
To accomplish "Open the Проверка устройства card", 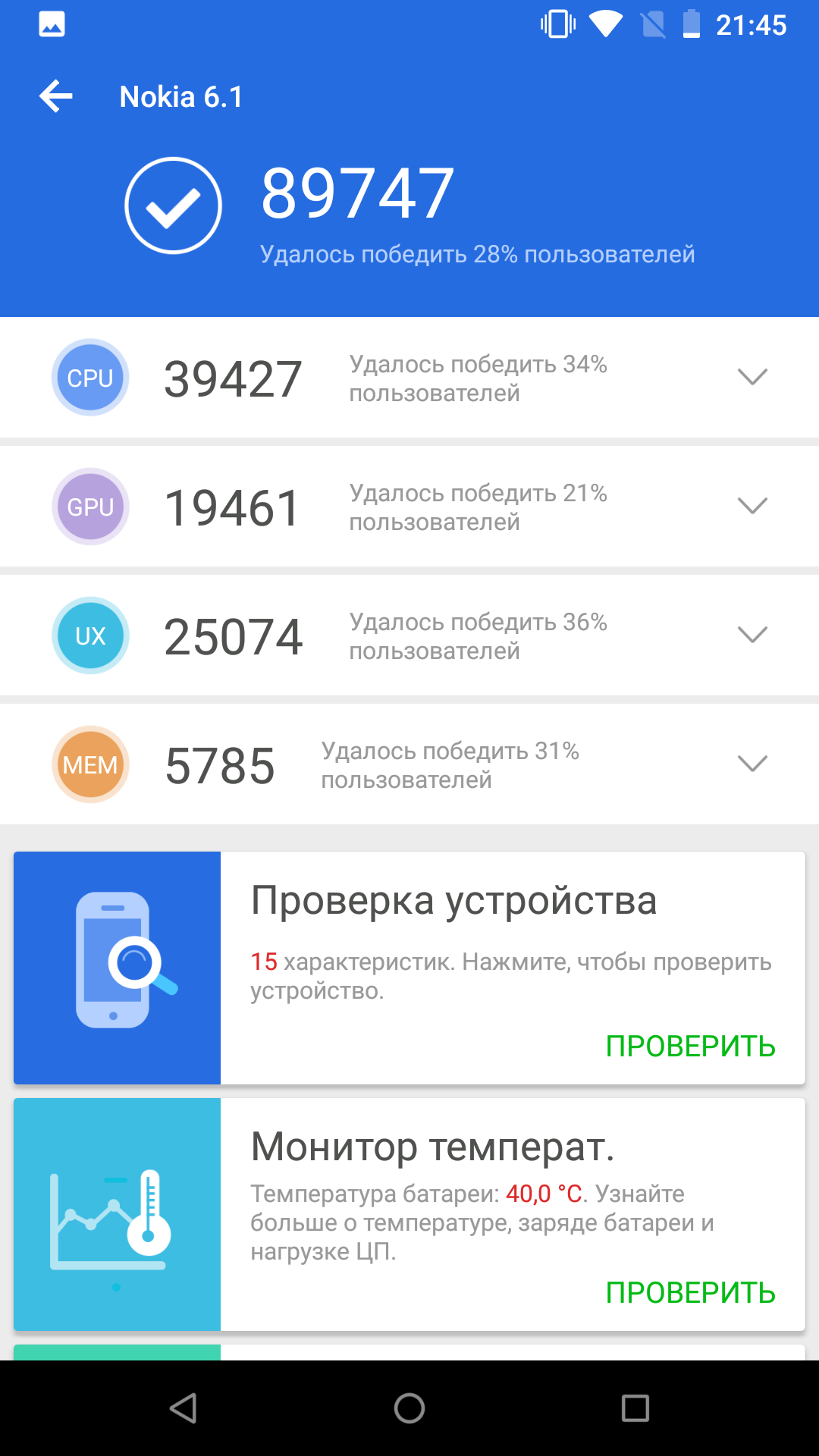I will [409, 968].
